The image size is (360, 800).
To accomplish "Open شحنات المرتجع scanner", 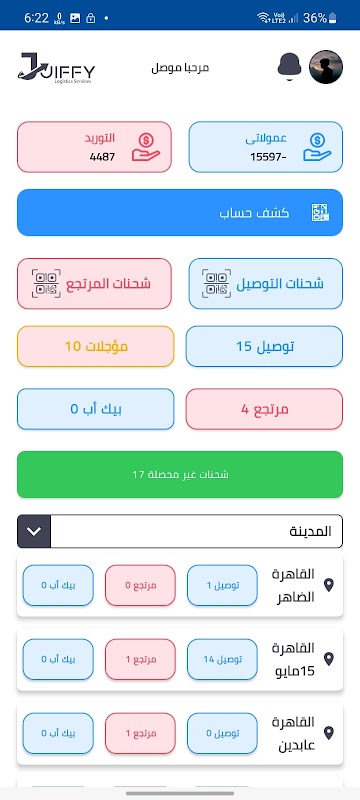I will [x=94, y=284].
